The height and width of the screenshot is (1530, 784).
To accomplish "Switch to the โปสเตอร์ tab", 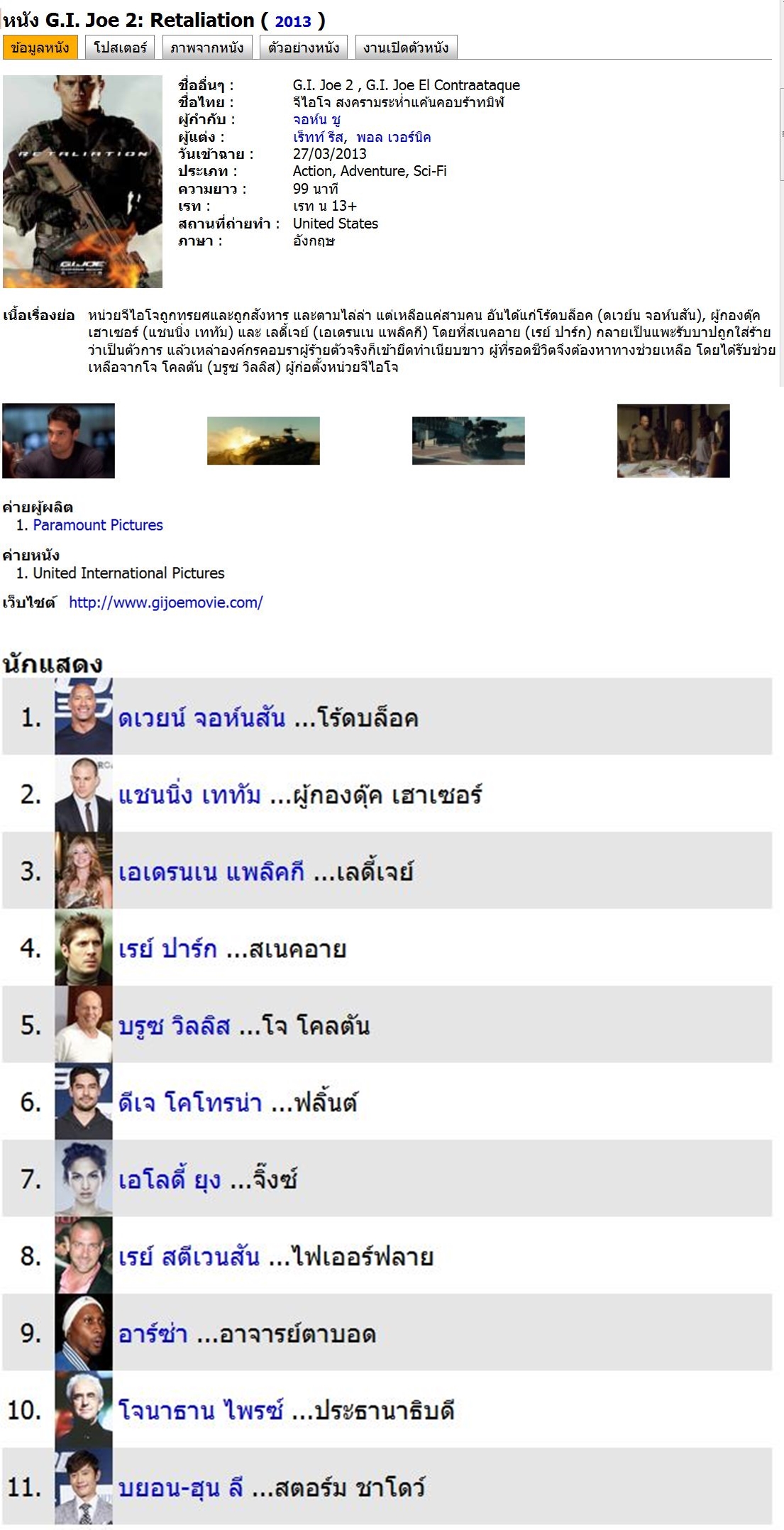I will [x=120, y=48].
